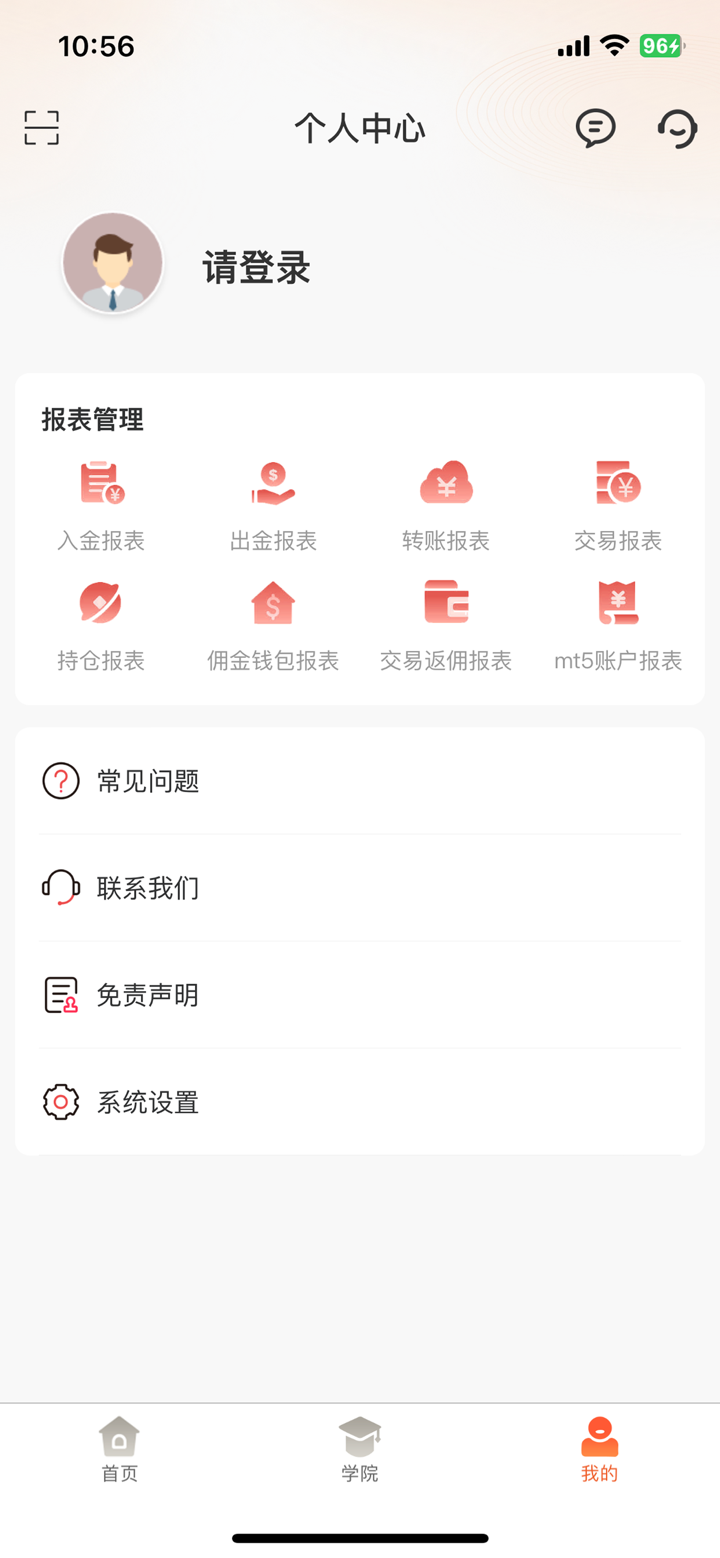This screenshot has height=1558, width=720.
Task: Tap the QR scan icon top left
Action: (40, 128)
